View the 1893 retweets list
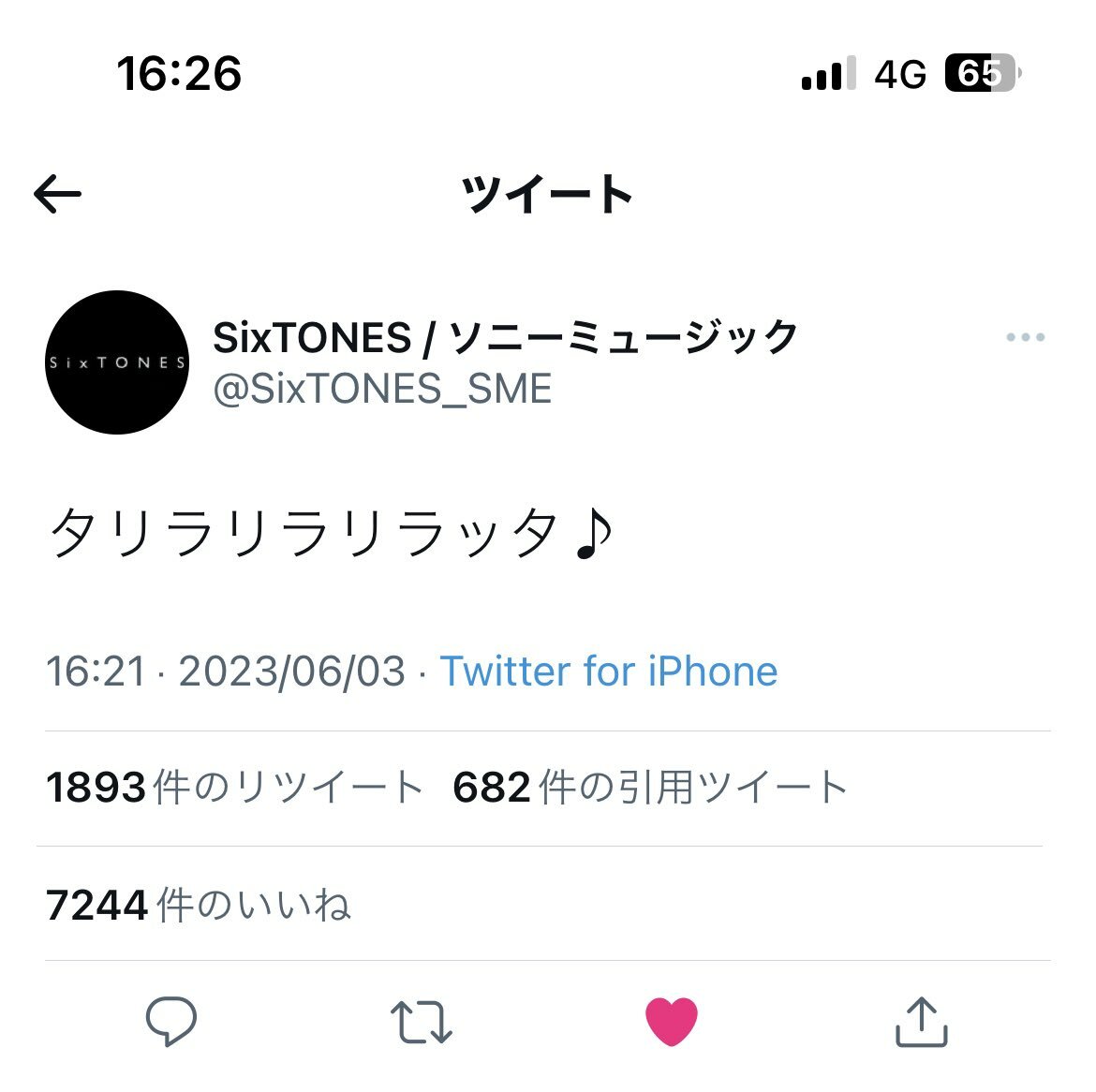This screenshot has width=1096, height=1092. click(x=234, y=788)
